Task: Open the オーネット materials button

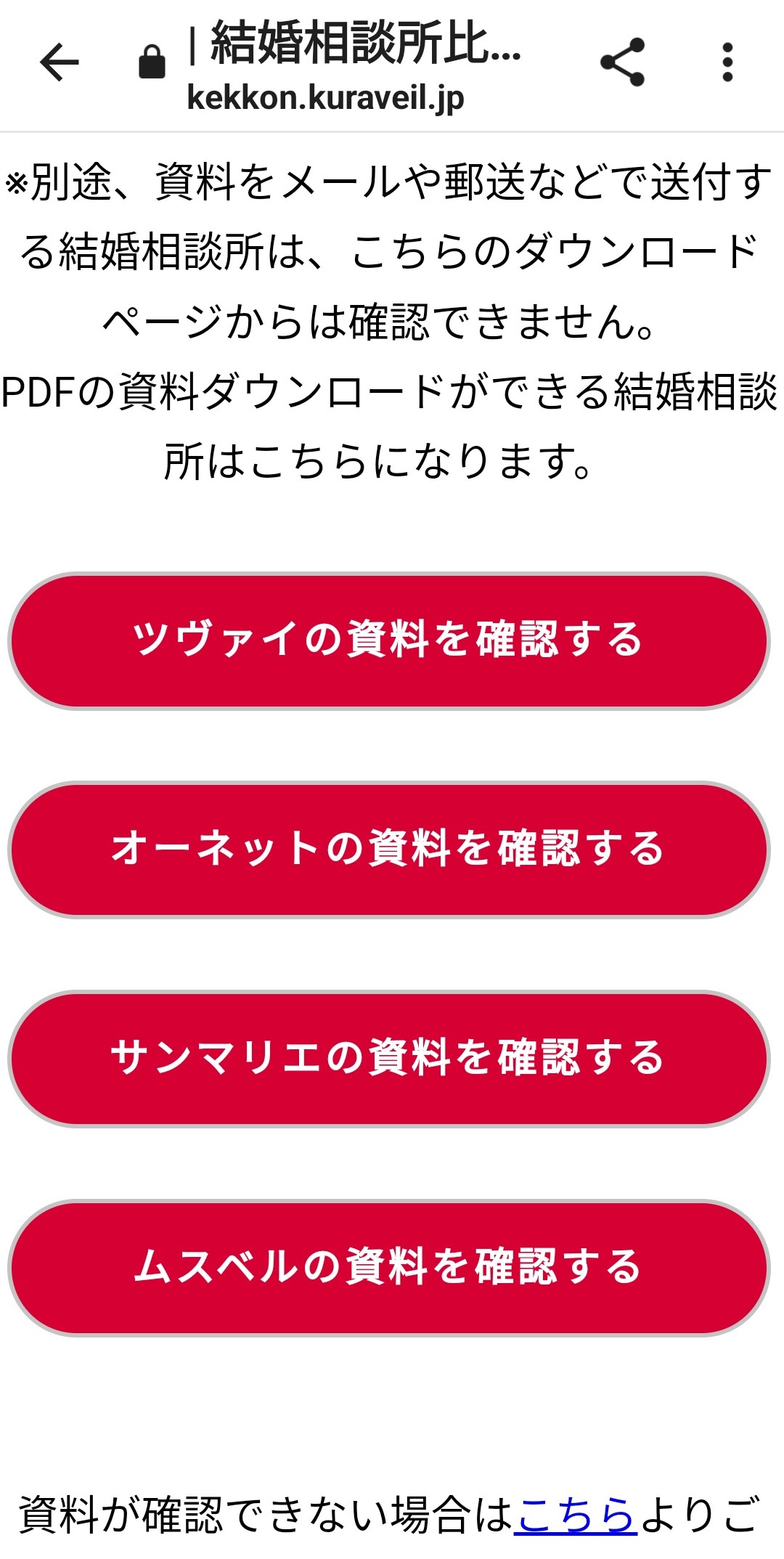Action: point(388,850)
